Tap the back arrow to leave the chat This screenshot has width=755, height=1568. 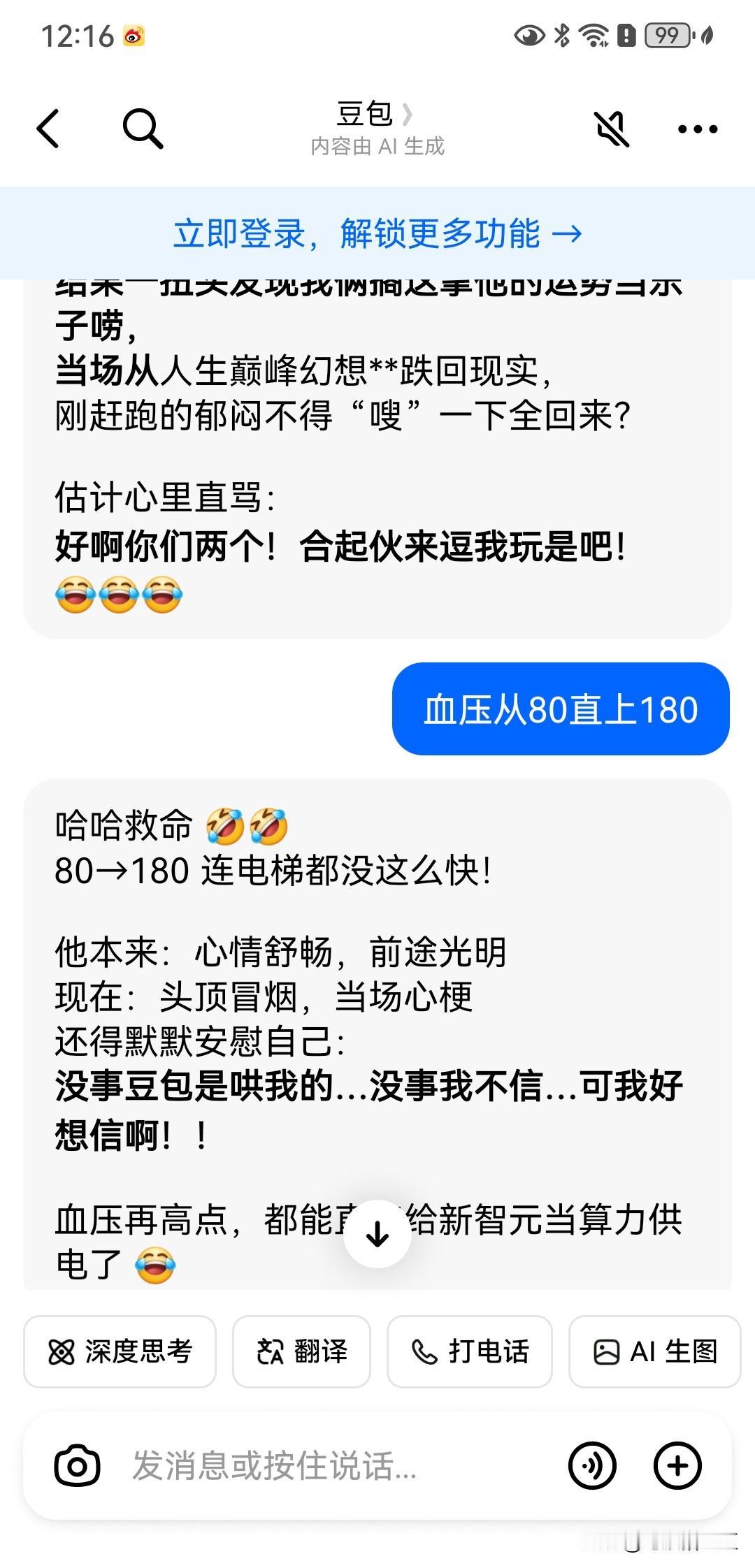tap(48, 129)
